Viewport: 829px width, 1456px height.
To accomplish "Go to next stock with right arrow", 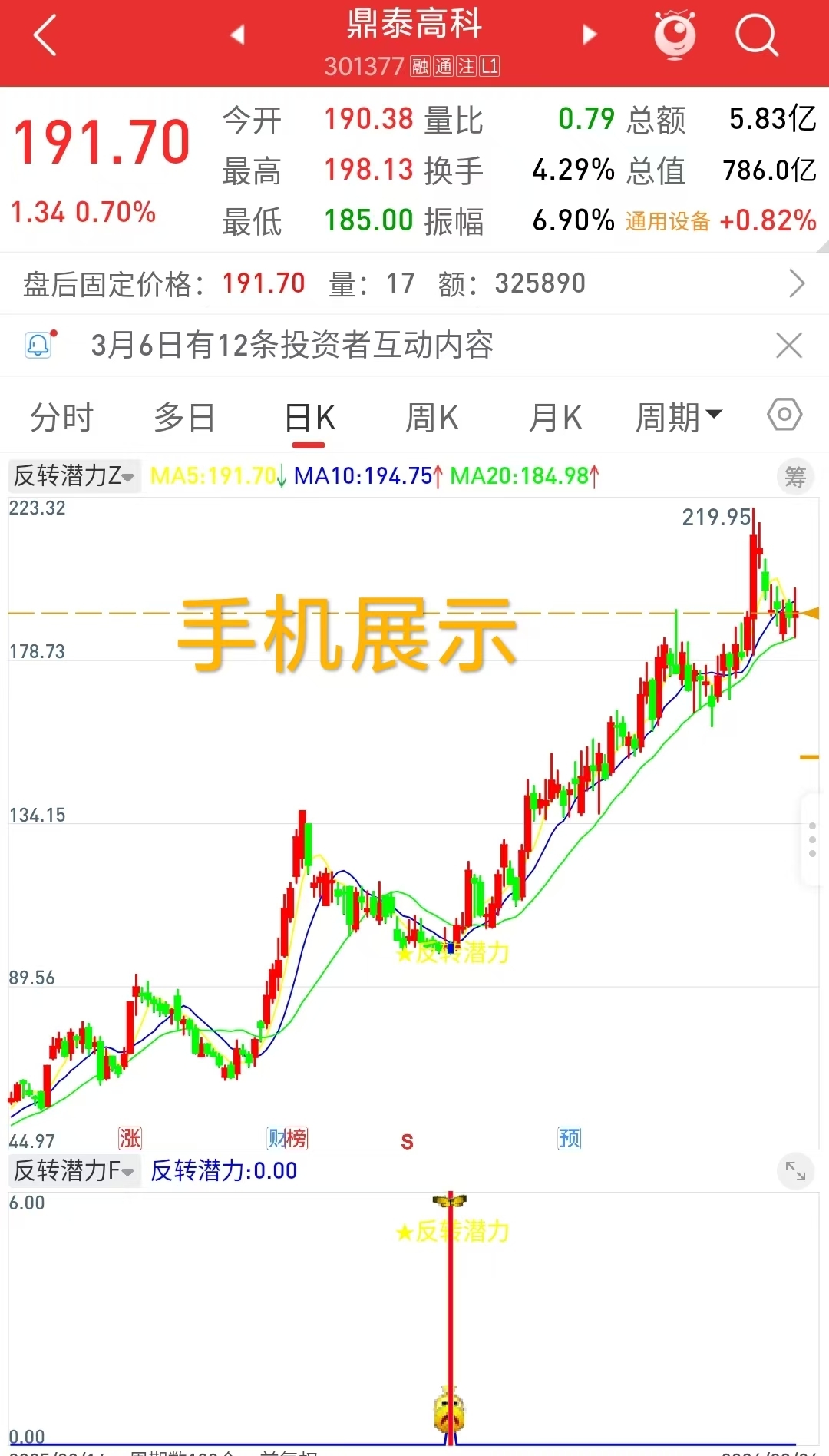I will pos(590,35).
